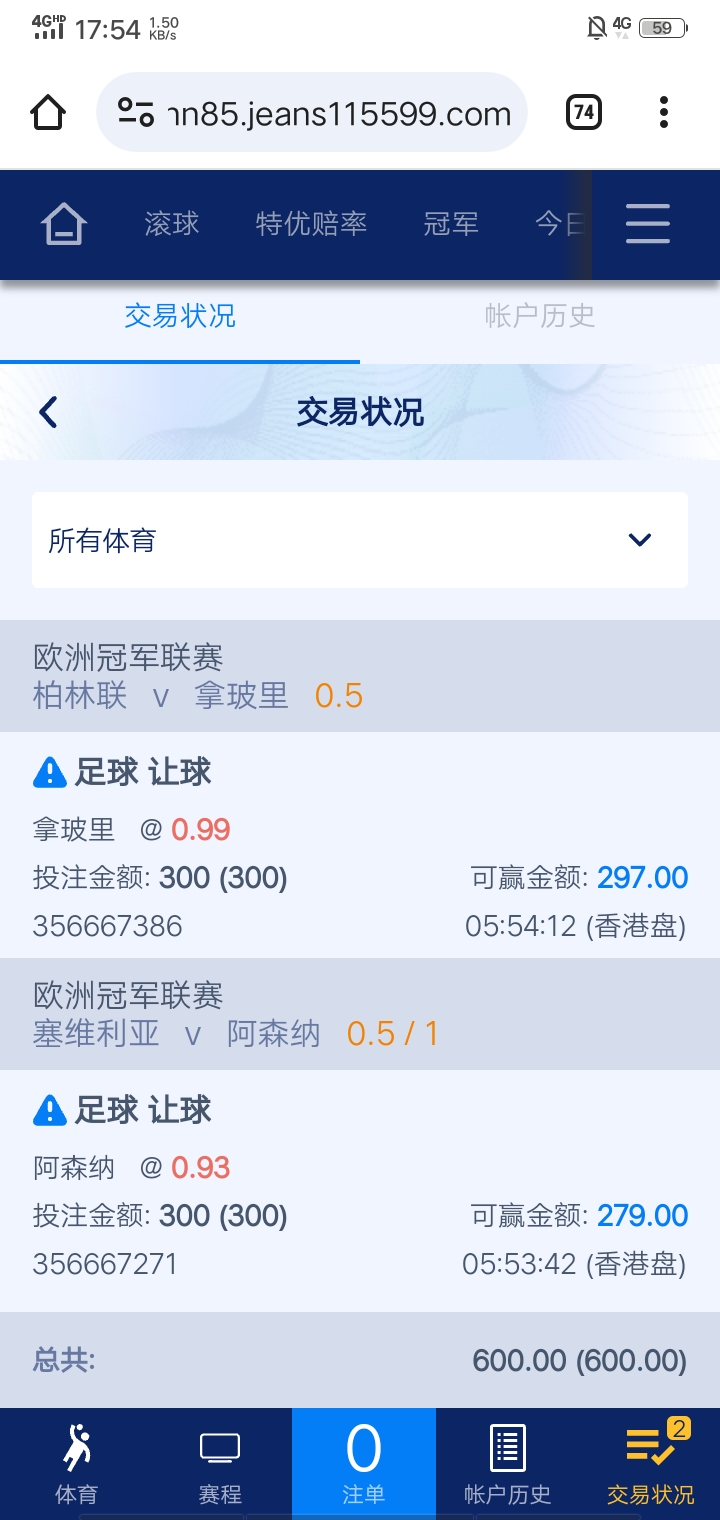Open the 赛程 bottom tab
Viewport: 720px width, 1520px height.
[x=220, y=1464]
